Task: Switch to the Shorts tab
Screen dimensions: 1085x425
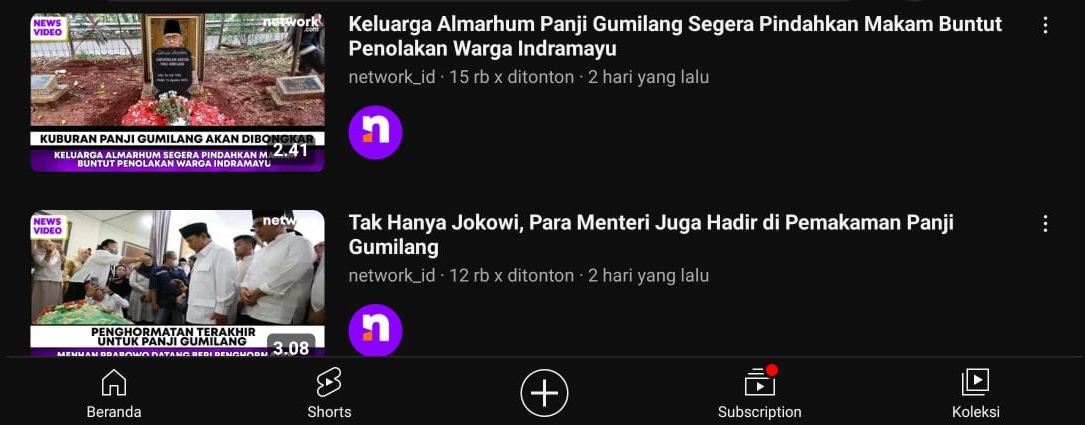Action: 329,393
